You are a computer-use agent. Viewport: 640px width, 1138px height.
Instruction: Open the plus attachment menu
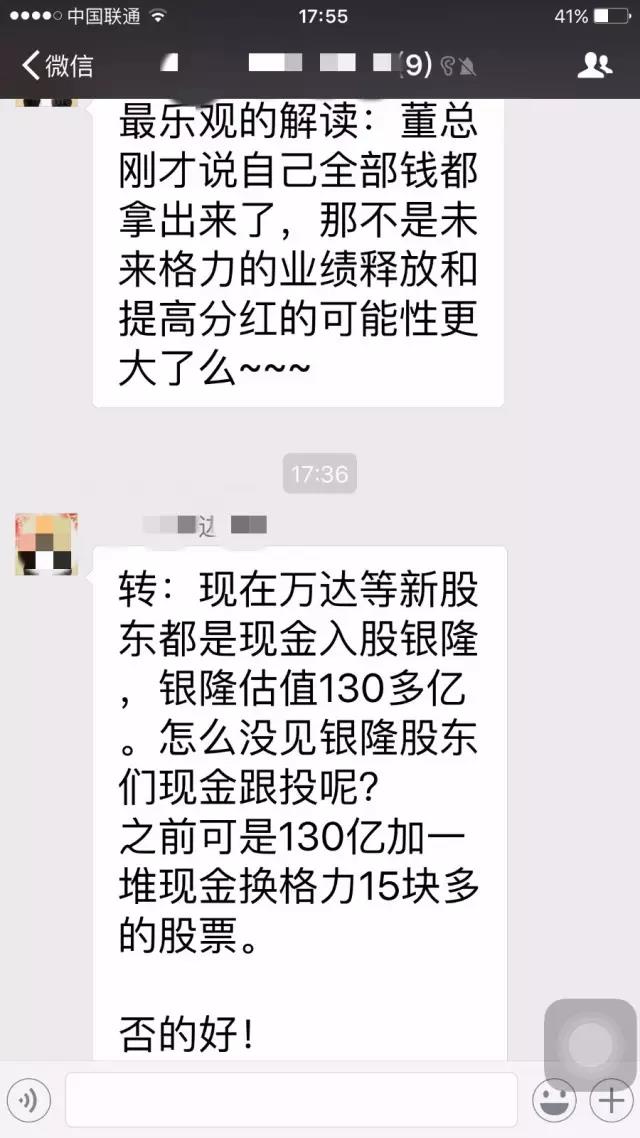click(x=609, y=1101)
